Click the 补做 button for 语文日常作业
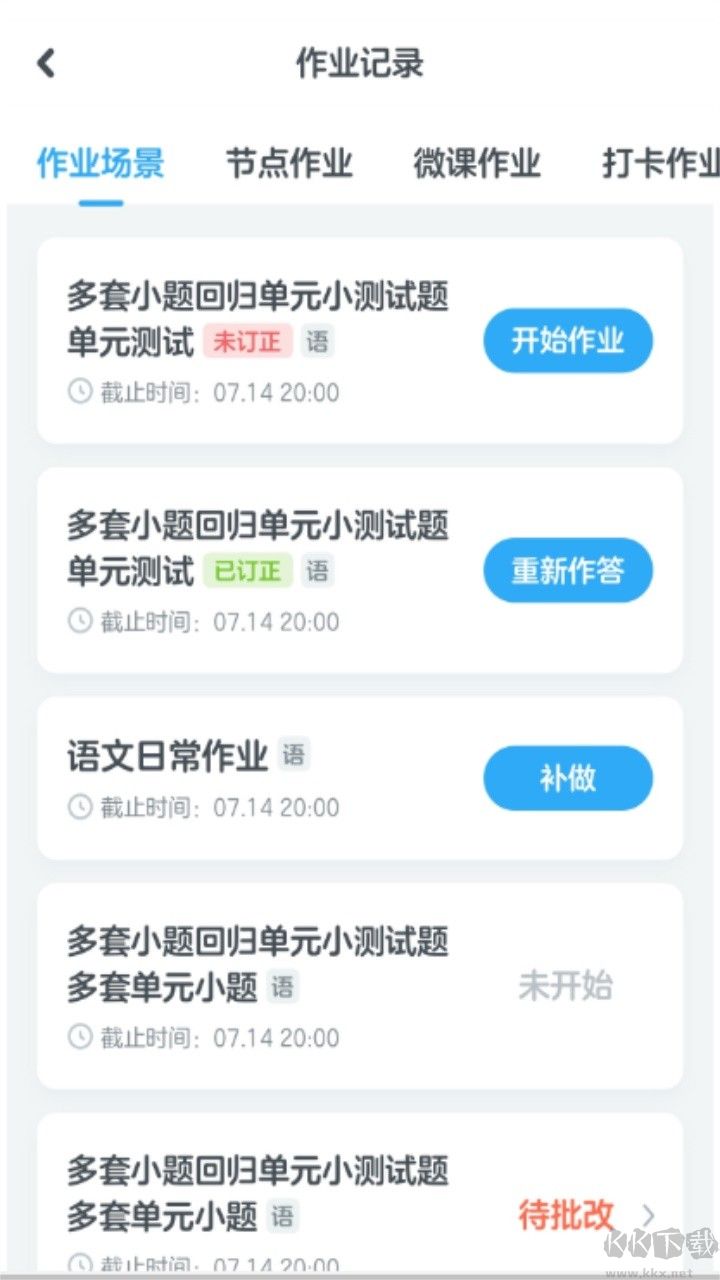The image size is (720, 1280). pos(567,777)
